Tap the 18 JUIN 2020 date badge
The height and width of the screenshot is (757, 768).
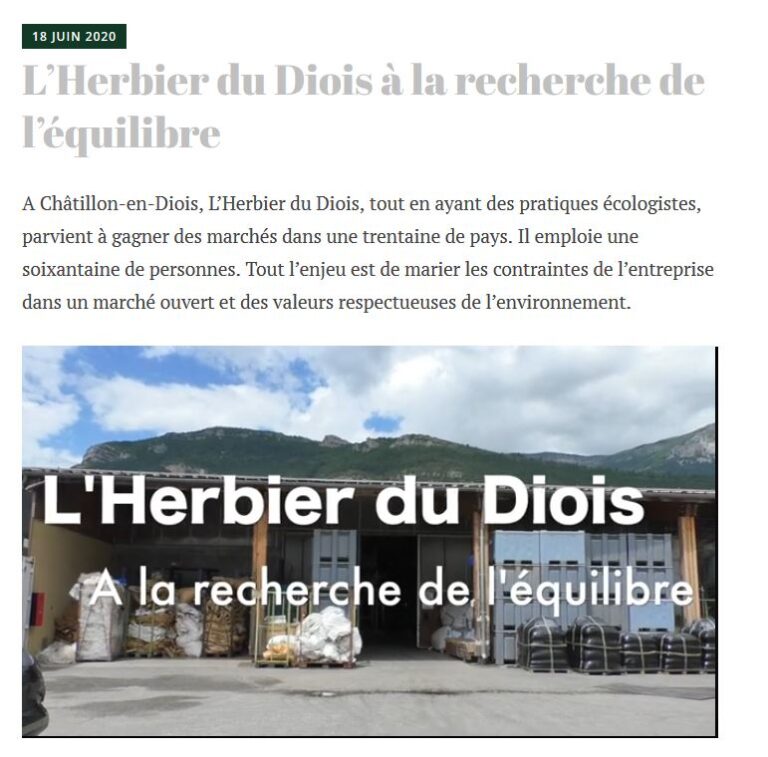[x=74, y=37]
